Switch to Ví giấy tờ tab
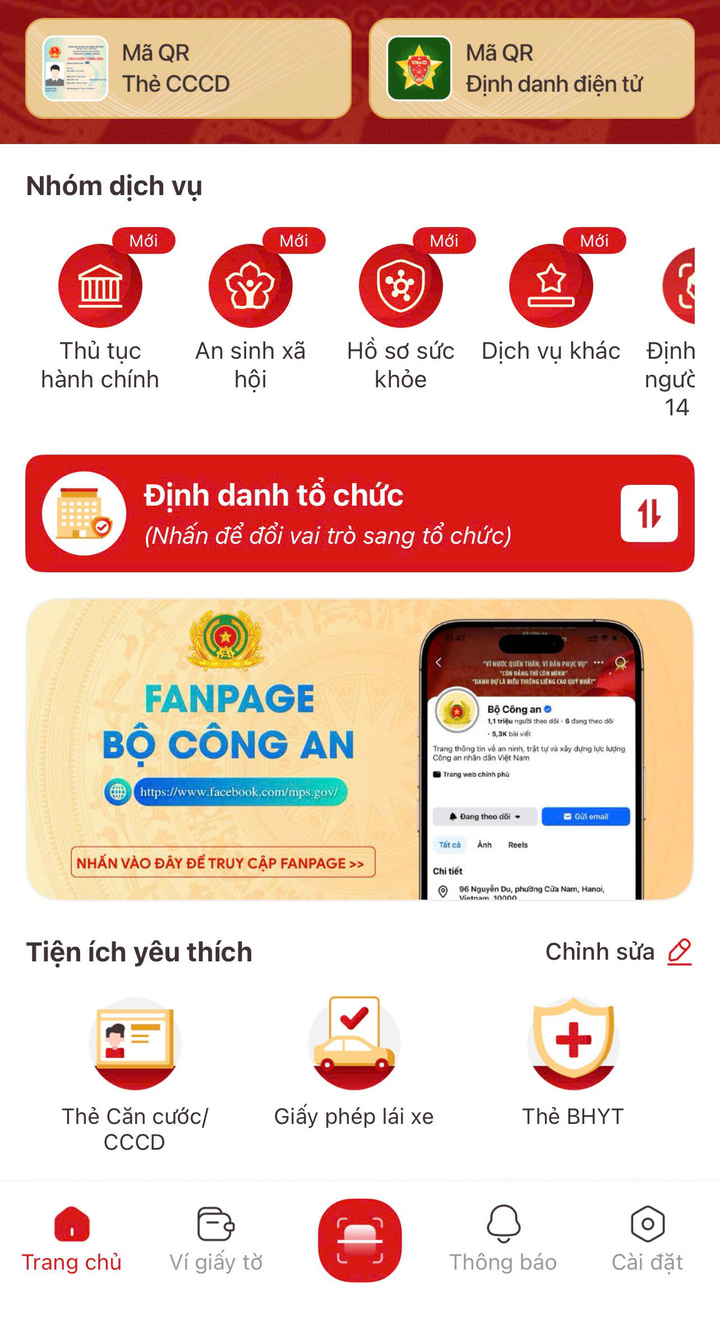The height and width of the screenshot is (1333, 720). click(x=216, y=1240)
